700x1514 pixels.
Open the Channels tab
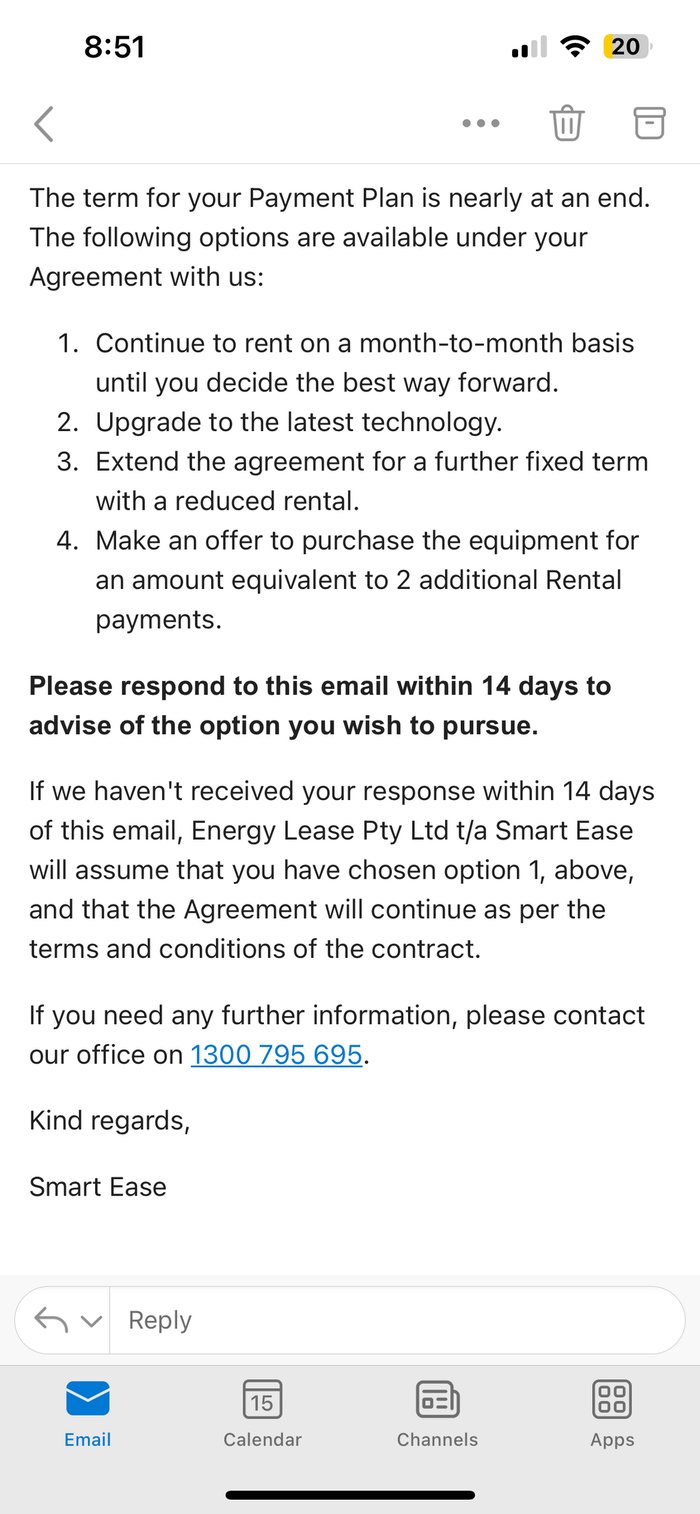click(437, 1413)
